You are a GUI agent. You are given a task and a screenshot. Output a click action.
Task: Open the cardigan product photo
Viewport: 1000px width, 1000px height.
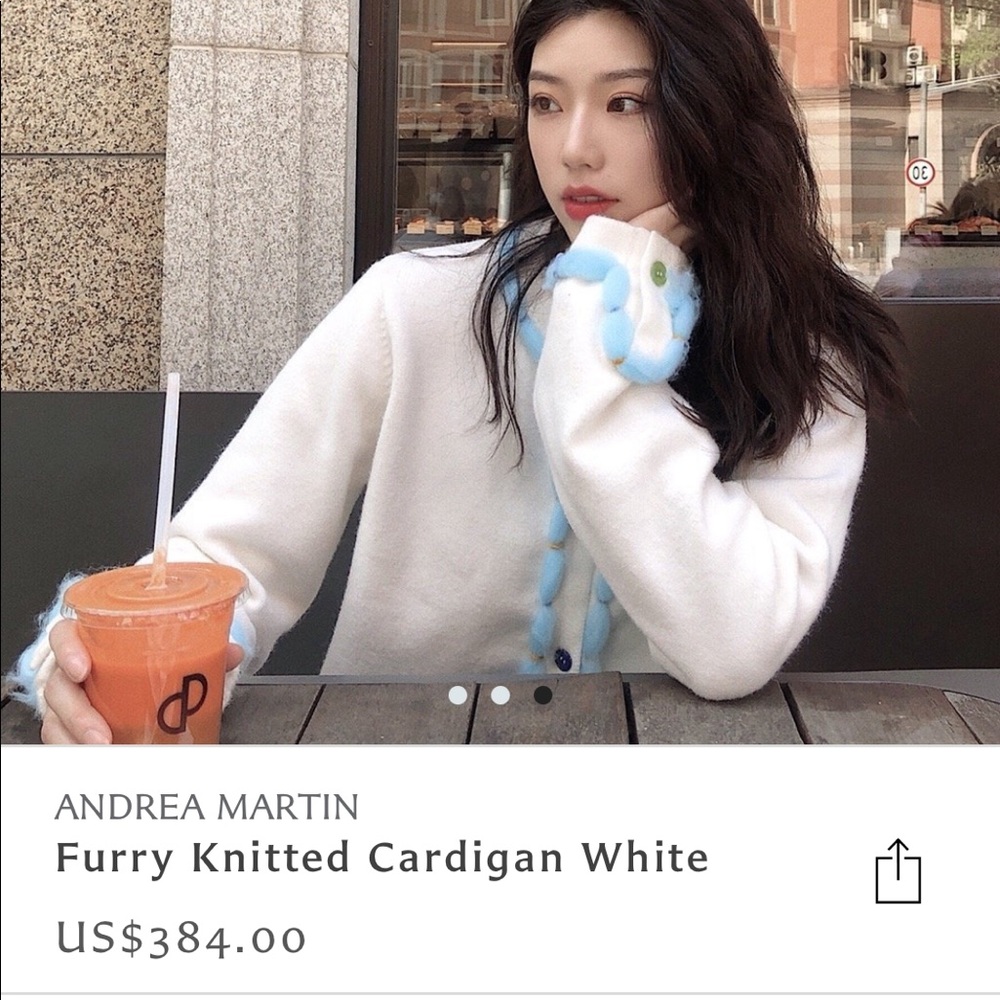coord(500,370)
